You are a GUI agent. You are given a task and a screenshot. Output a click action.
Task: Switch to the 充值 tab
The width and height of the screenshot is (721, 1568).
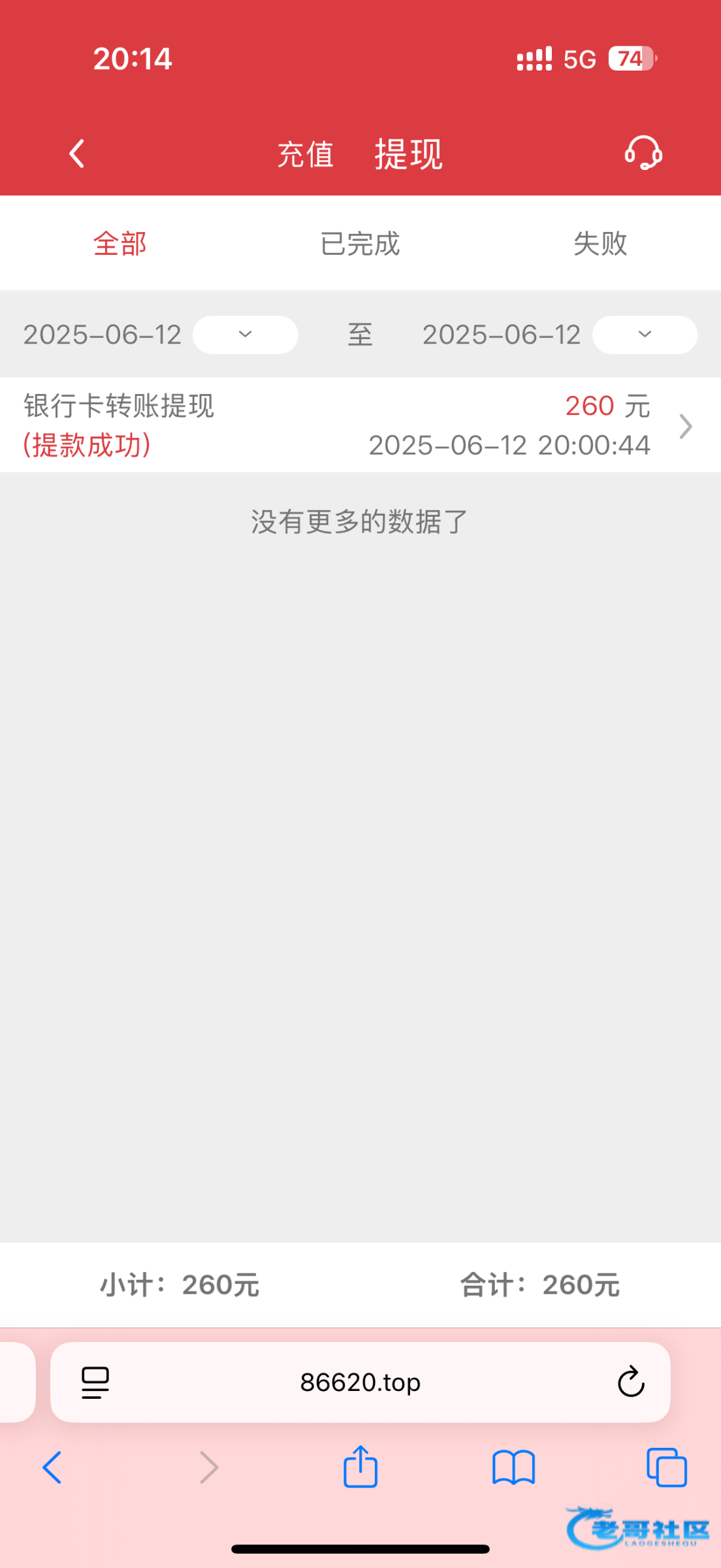coord(306,155)
